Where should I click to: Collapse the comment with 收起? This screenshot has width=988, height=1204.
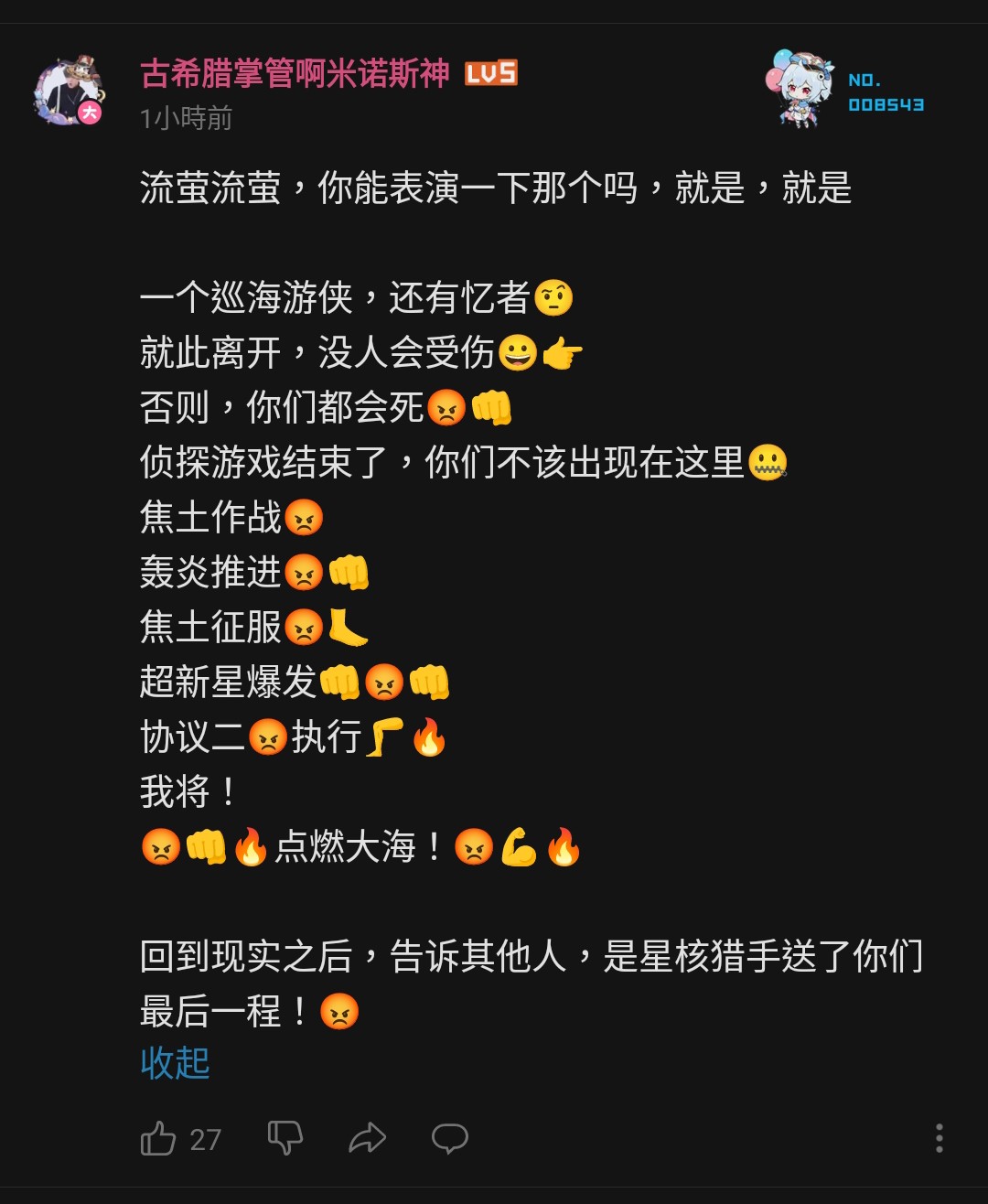[175, 1063]
